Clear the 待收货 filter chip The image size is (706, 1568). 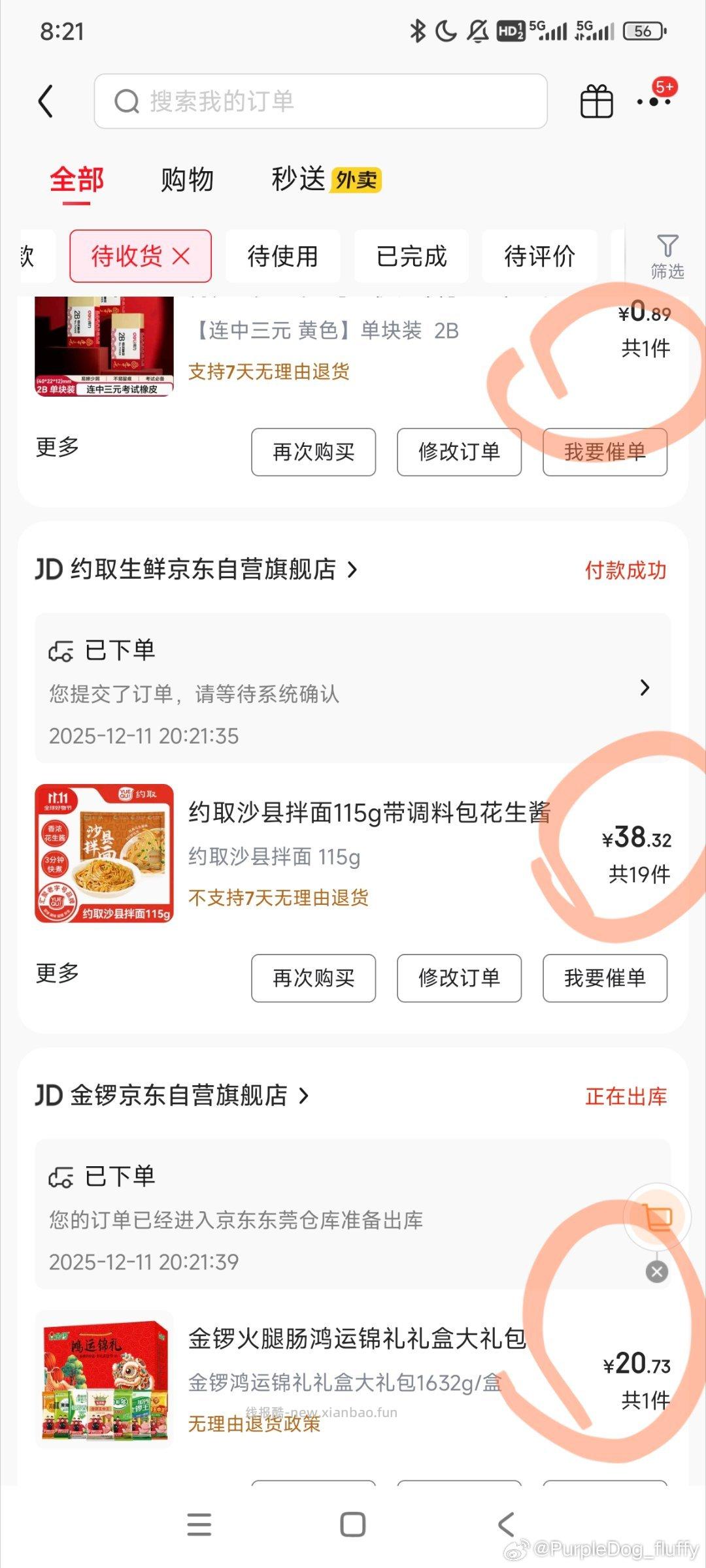point(181,257)
